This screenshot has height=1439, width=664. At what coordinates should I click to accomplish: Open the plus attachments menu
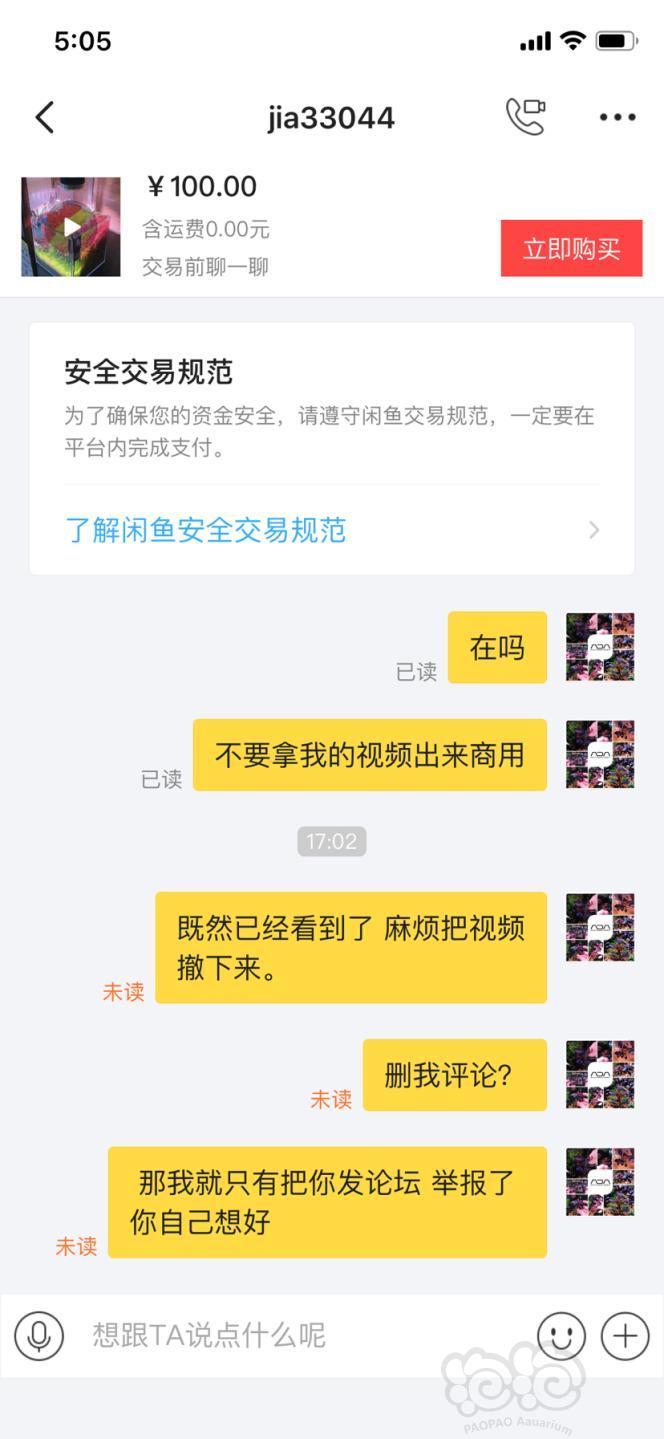click(625, 1335)
